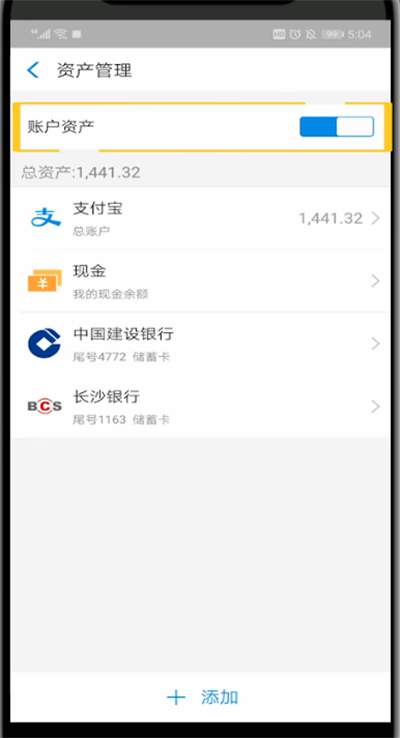The height and width of the screenshot is (738, 400).
Task: Toggle the 账户资产 switch
Action: click(x=336, y=127)
